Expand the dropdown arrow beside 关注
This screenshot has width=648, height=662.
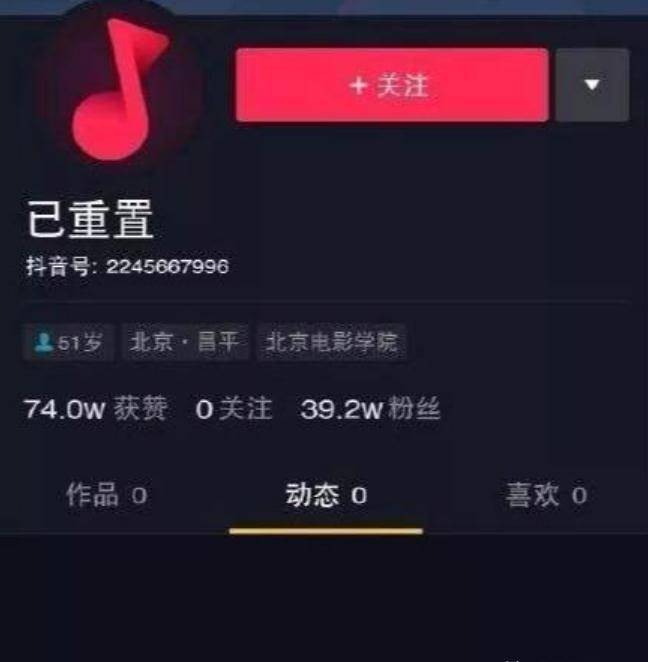pyautogui.click(x=592, y=86)
